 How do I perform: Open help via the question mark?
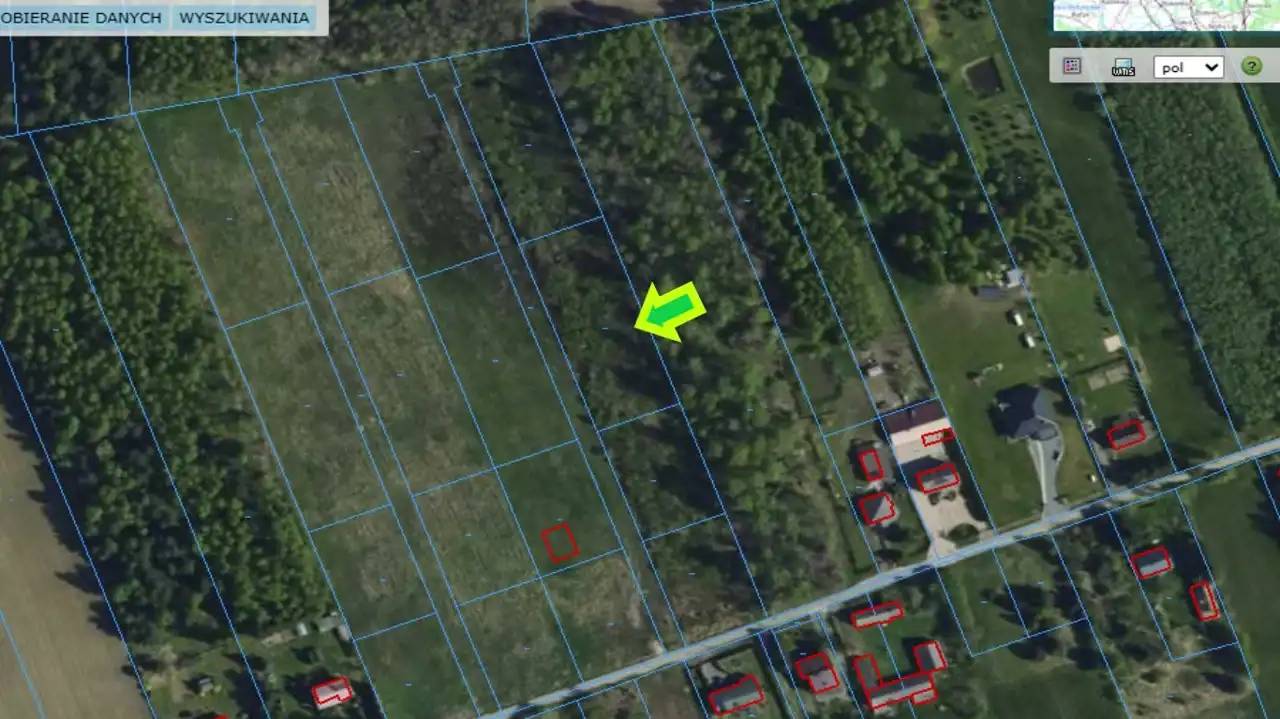1251,66
